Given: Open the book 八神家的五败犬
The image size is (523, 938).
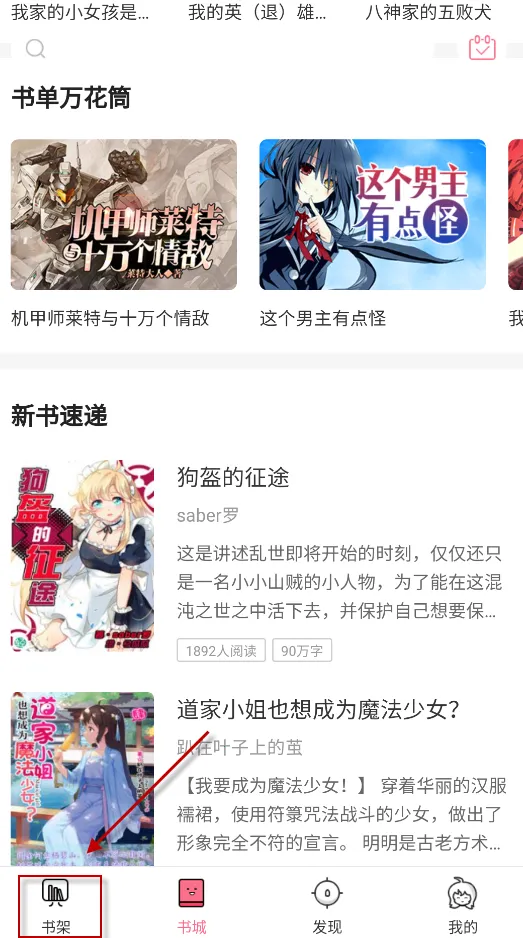Looking at the screenshot, I should coord(428,12).
